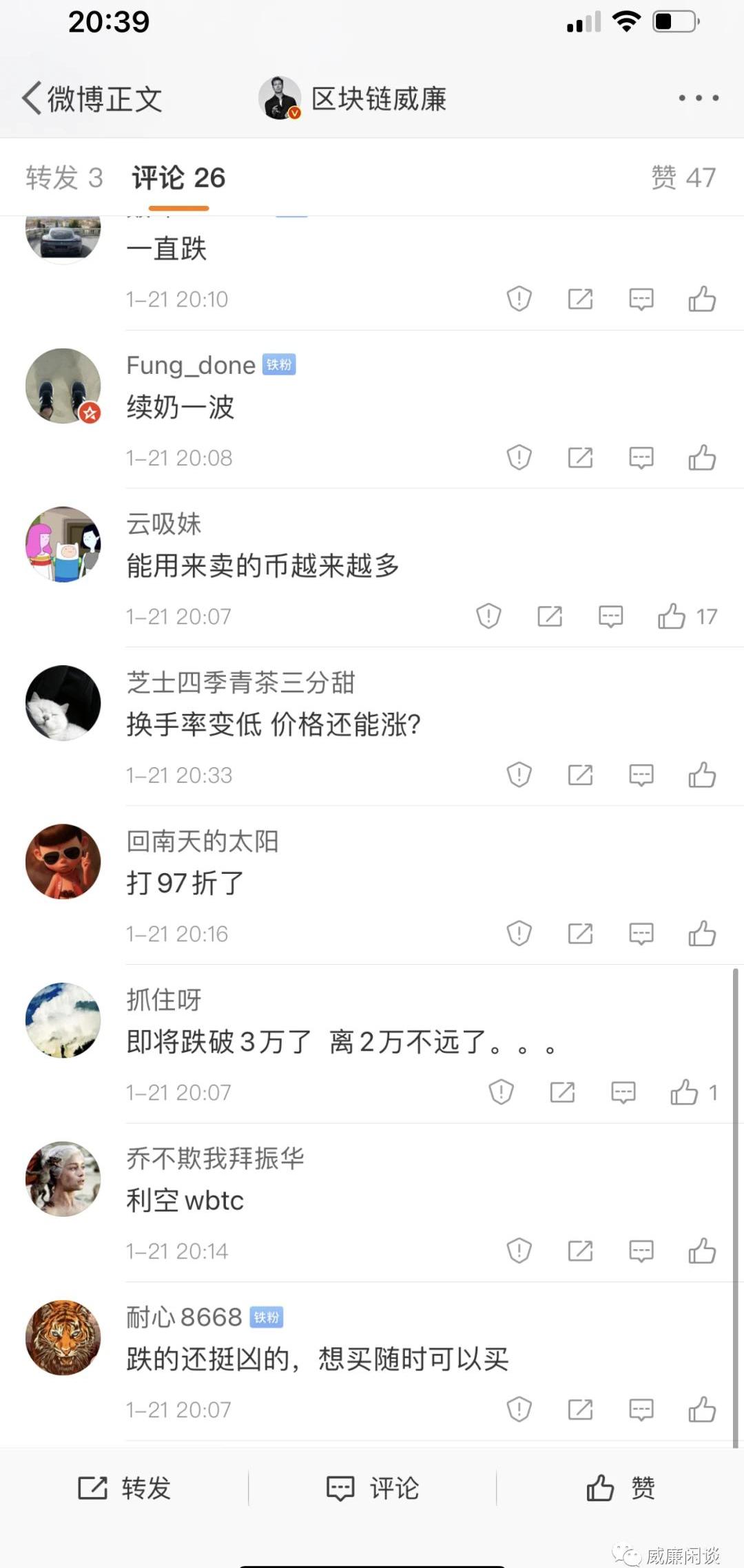Like the post with bottom 赞 button
The height and width of the screenshot is (1568, 744).
[620, 1488]
